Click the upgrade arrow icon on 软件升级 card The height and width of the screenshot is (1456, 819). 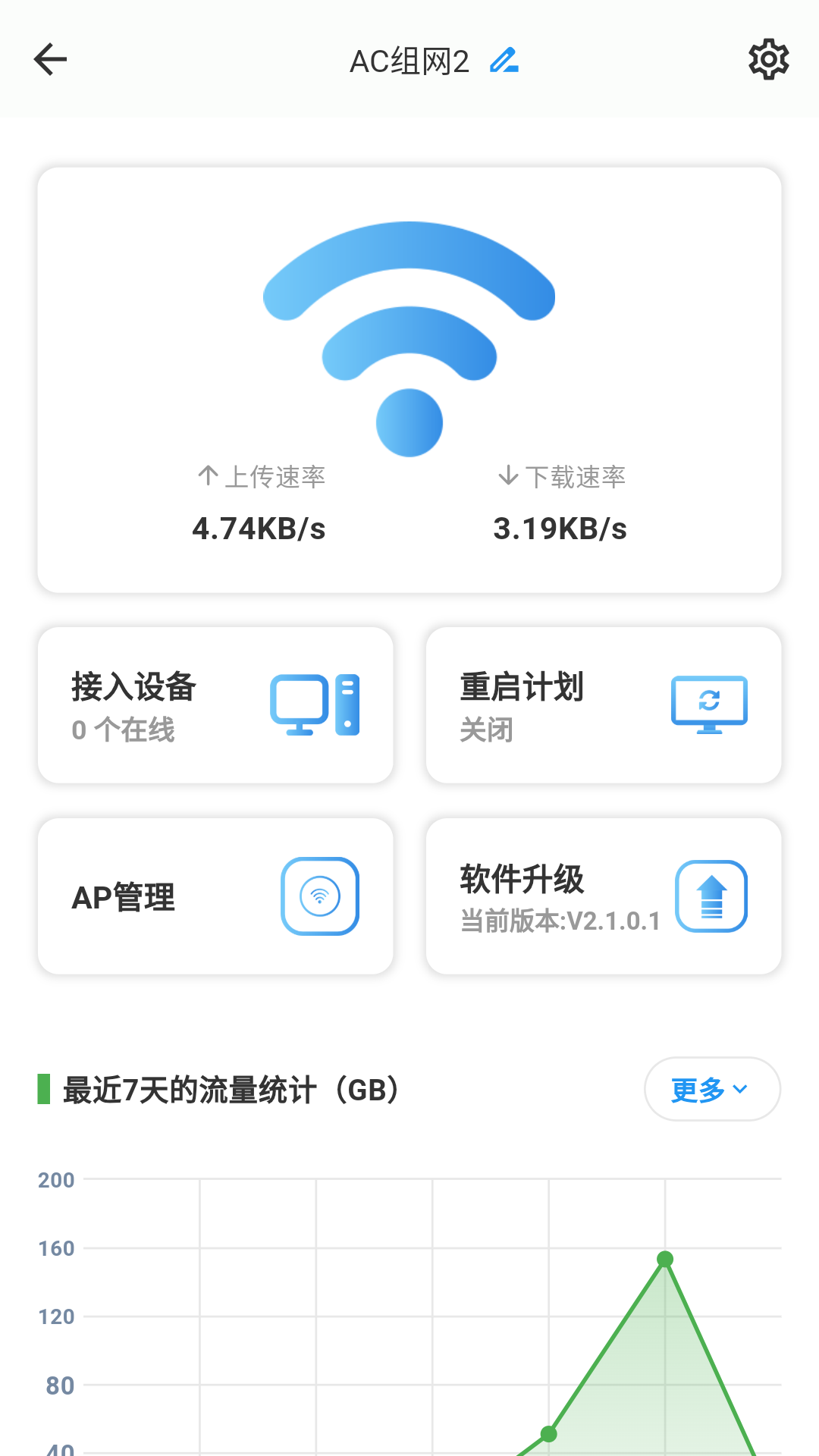pos(711,895)
